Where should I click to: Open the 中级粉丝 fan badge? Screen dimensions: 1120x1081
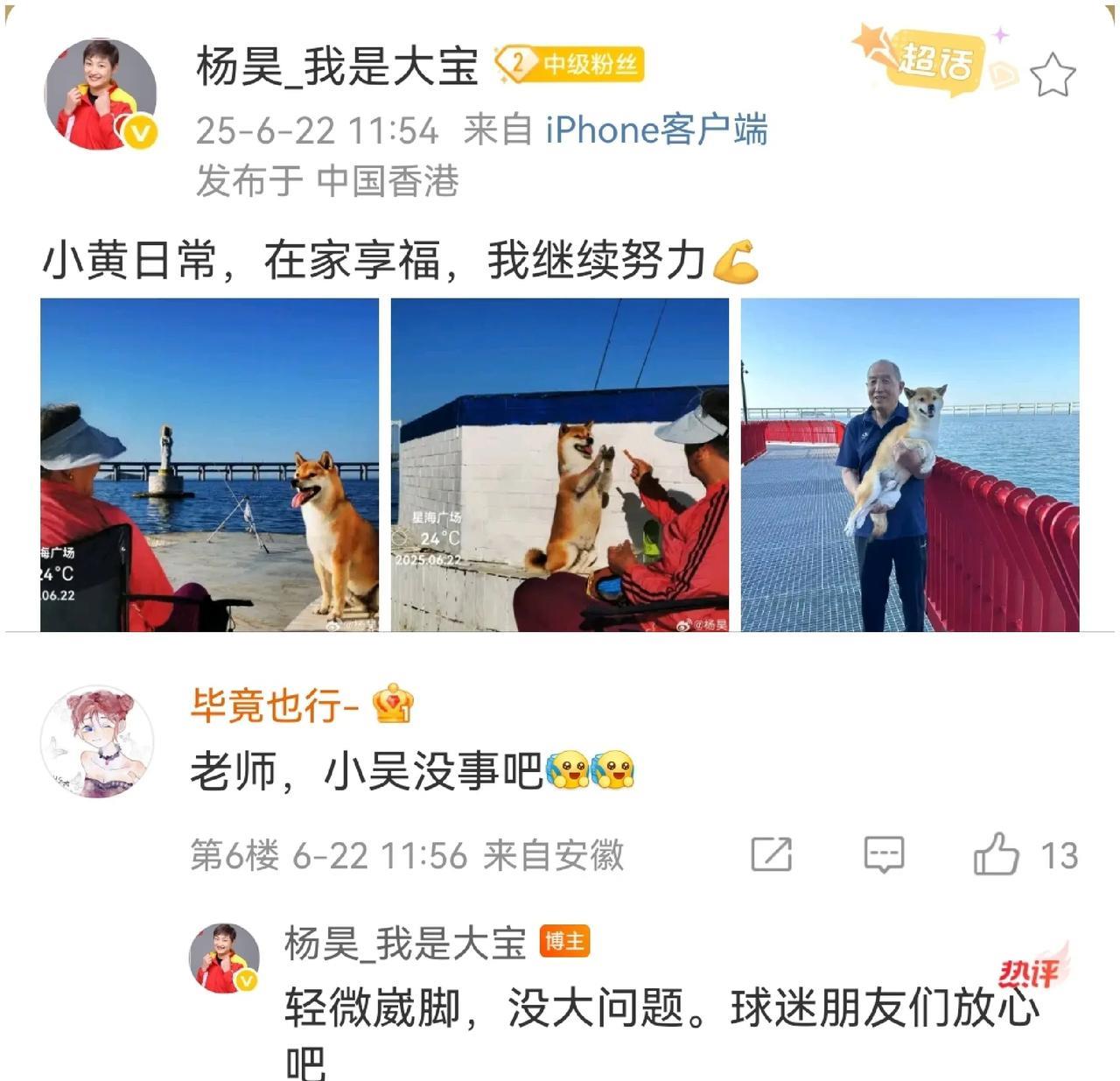pos(570,64)
